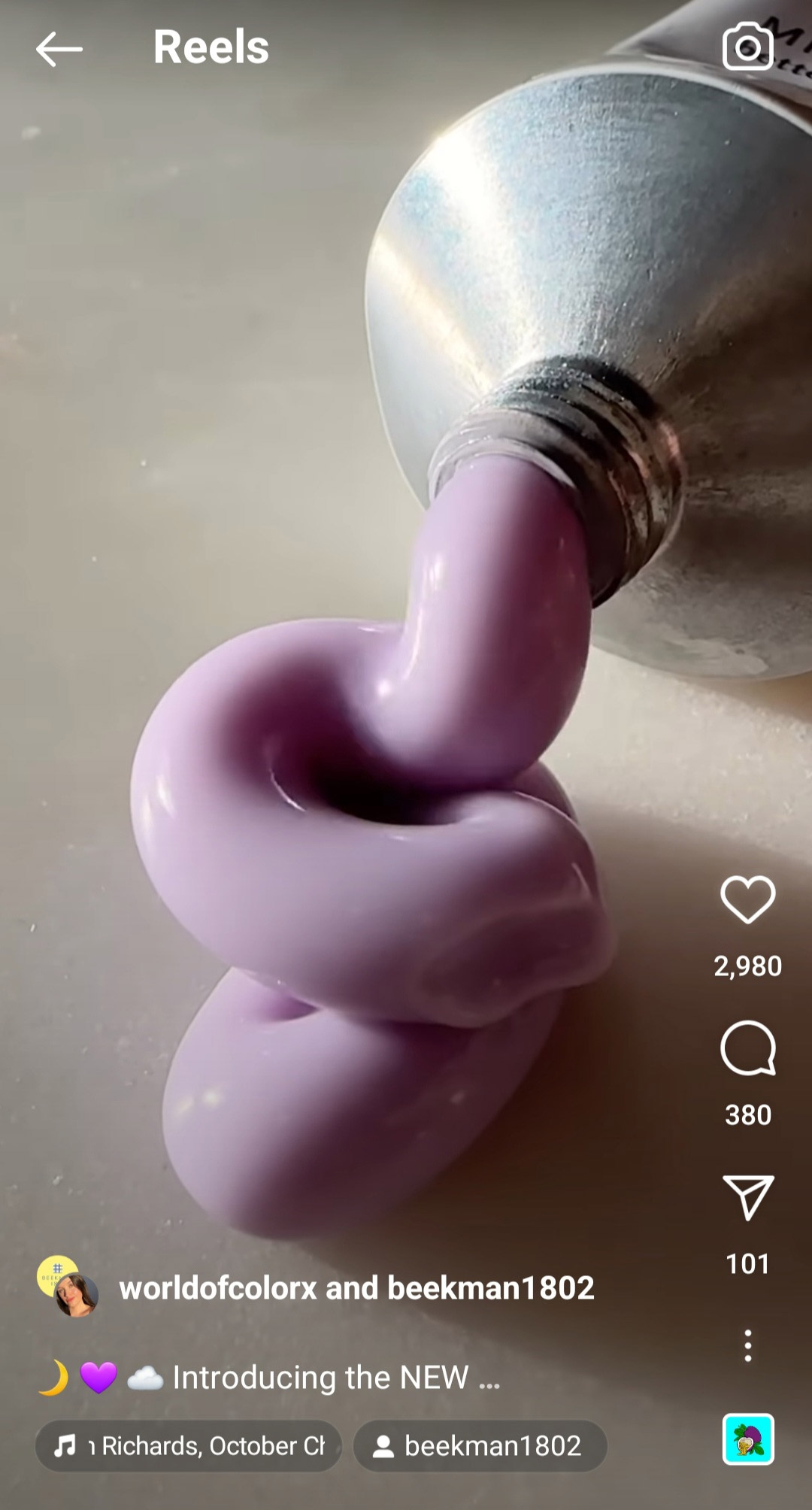This screenshot has width=812, height=1510.
Task: View the overlapping profile pictures of the posters
Action: 68,1286
